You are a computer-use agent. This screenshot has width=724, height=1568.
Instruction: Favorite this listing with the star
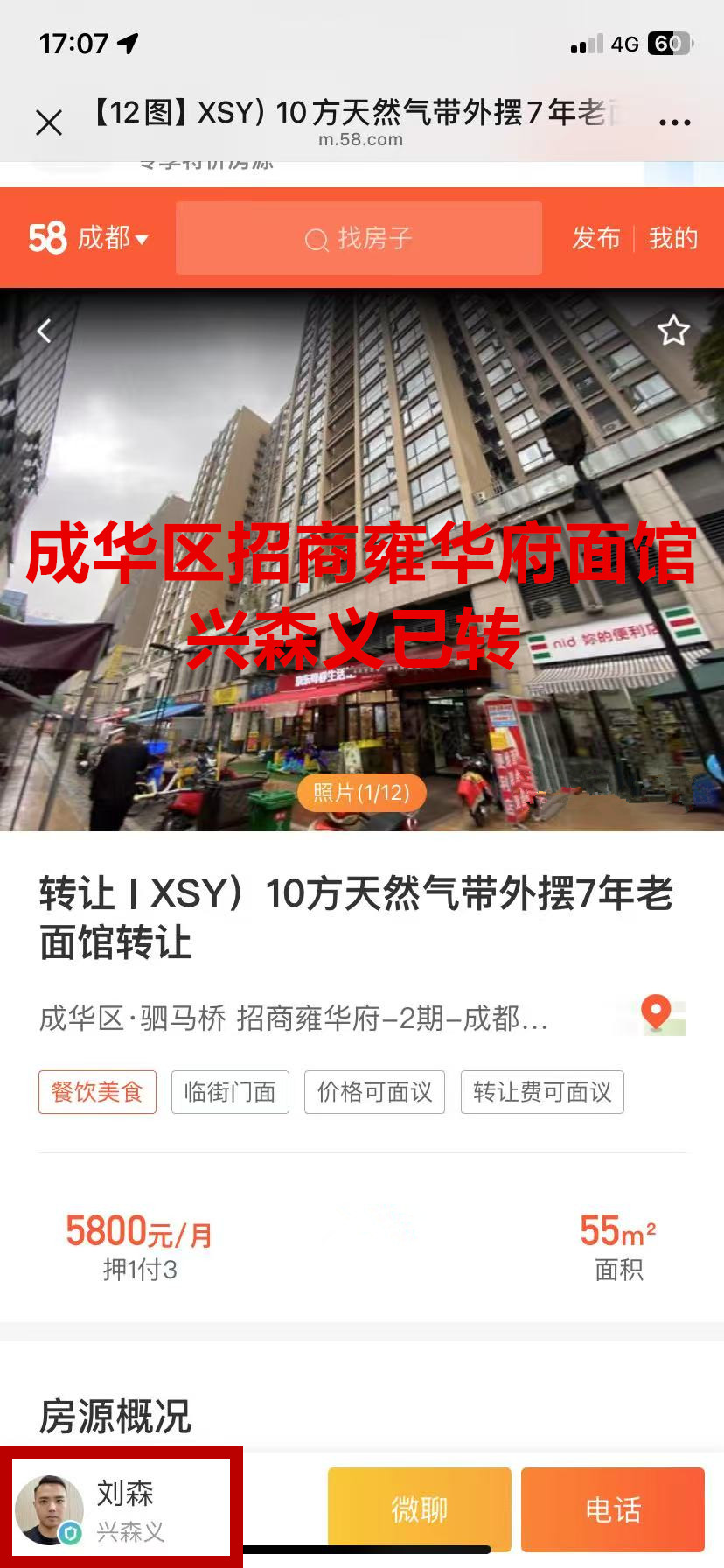coord(672,331)
